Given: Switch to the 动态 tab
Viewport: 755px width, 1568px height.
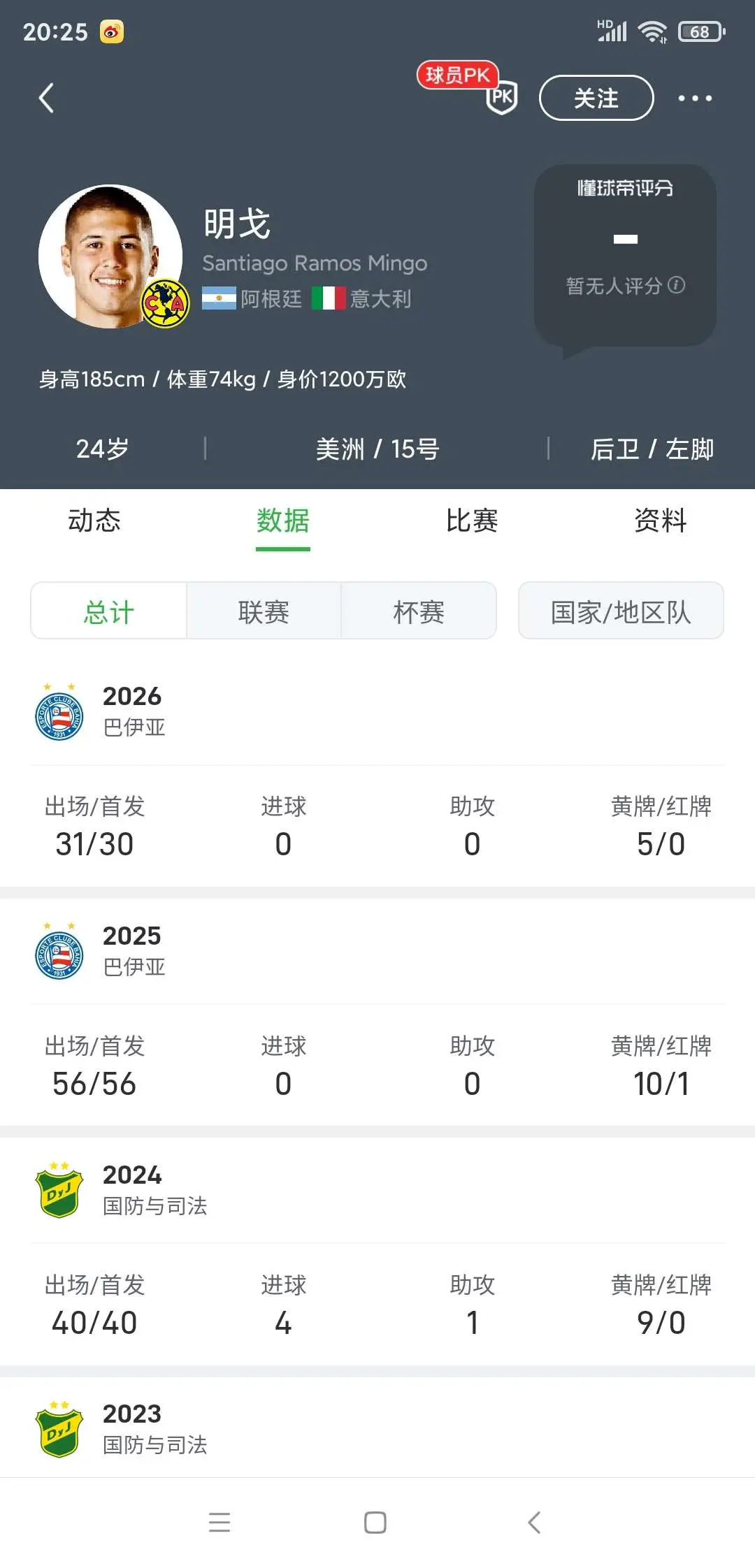Looking at the screenshot, I should [x=94, y=521].
